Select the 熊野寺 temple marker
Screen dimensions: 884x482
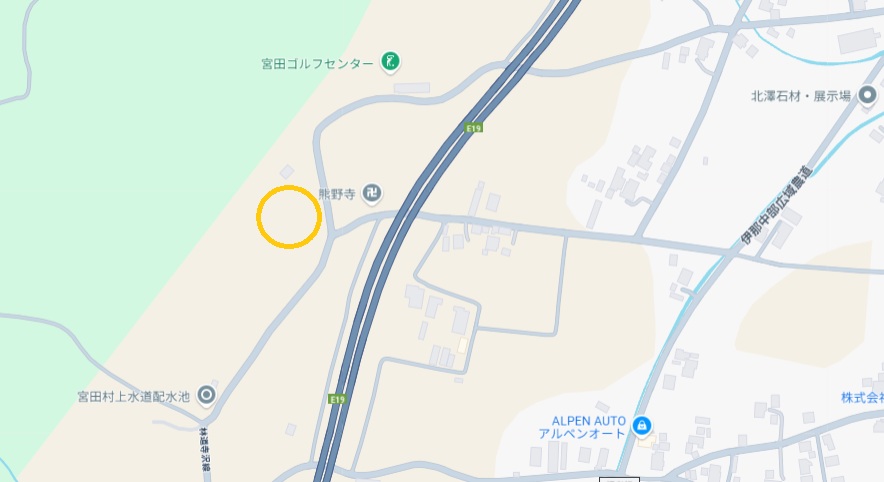372,192
